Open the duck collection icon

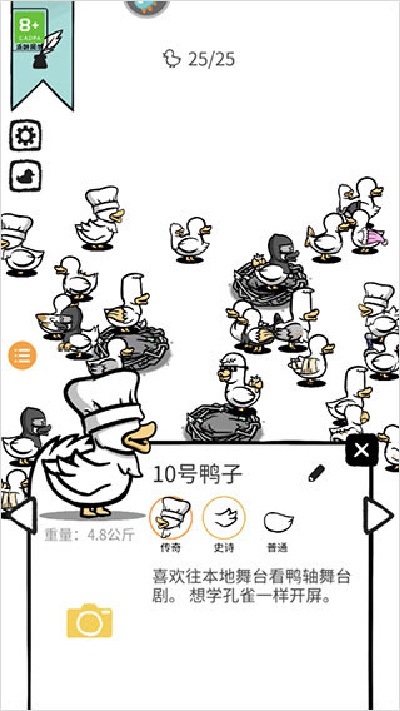point(25,176)
